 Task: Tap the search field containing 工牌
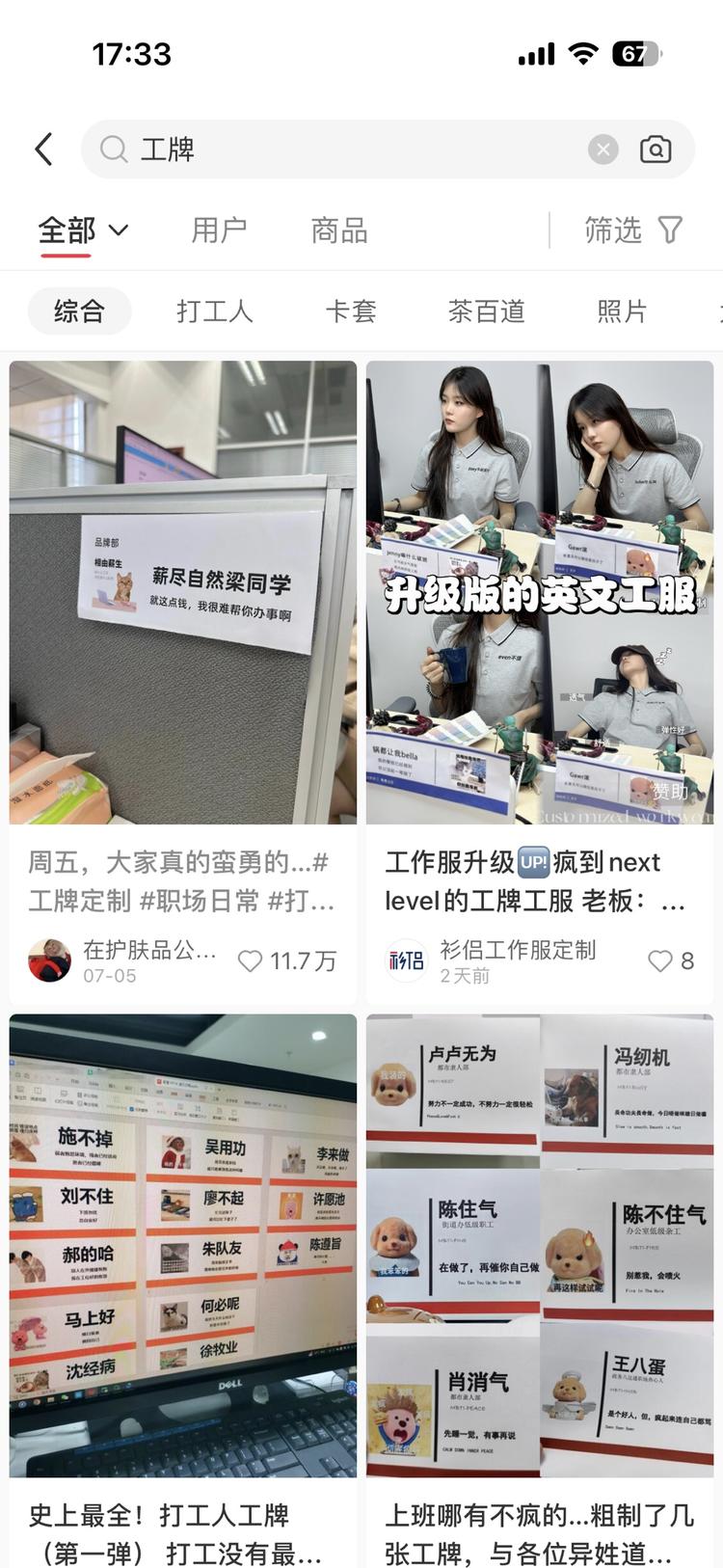[x=357, y=149]
